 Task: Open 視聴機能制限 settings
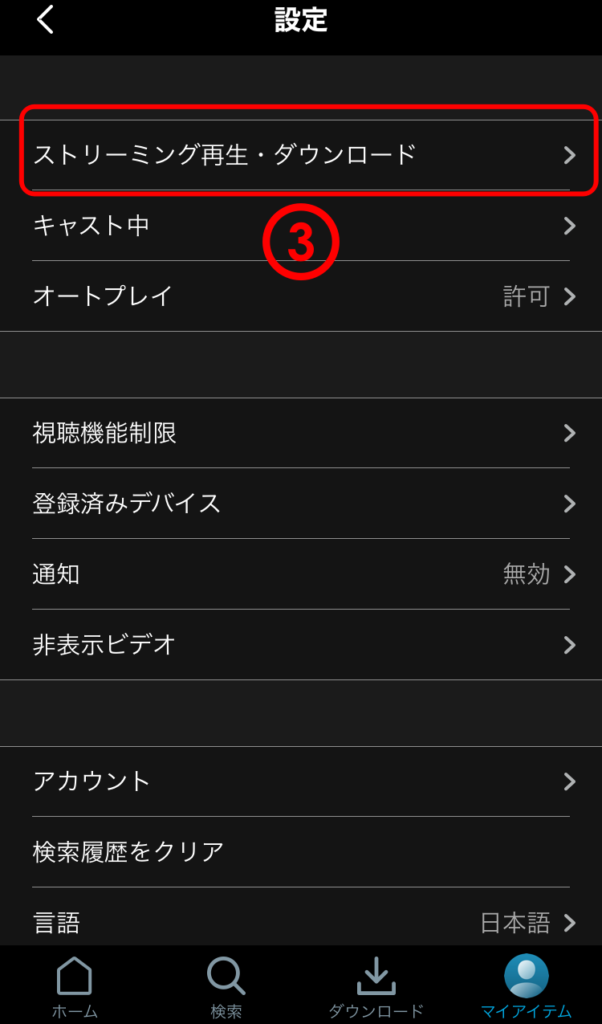pos(300,433)
